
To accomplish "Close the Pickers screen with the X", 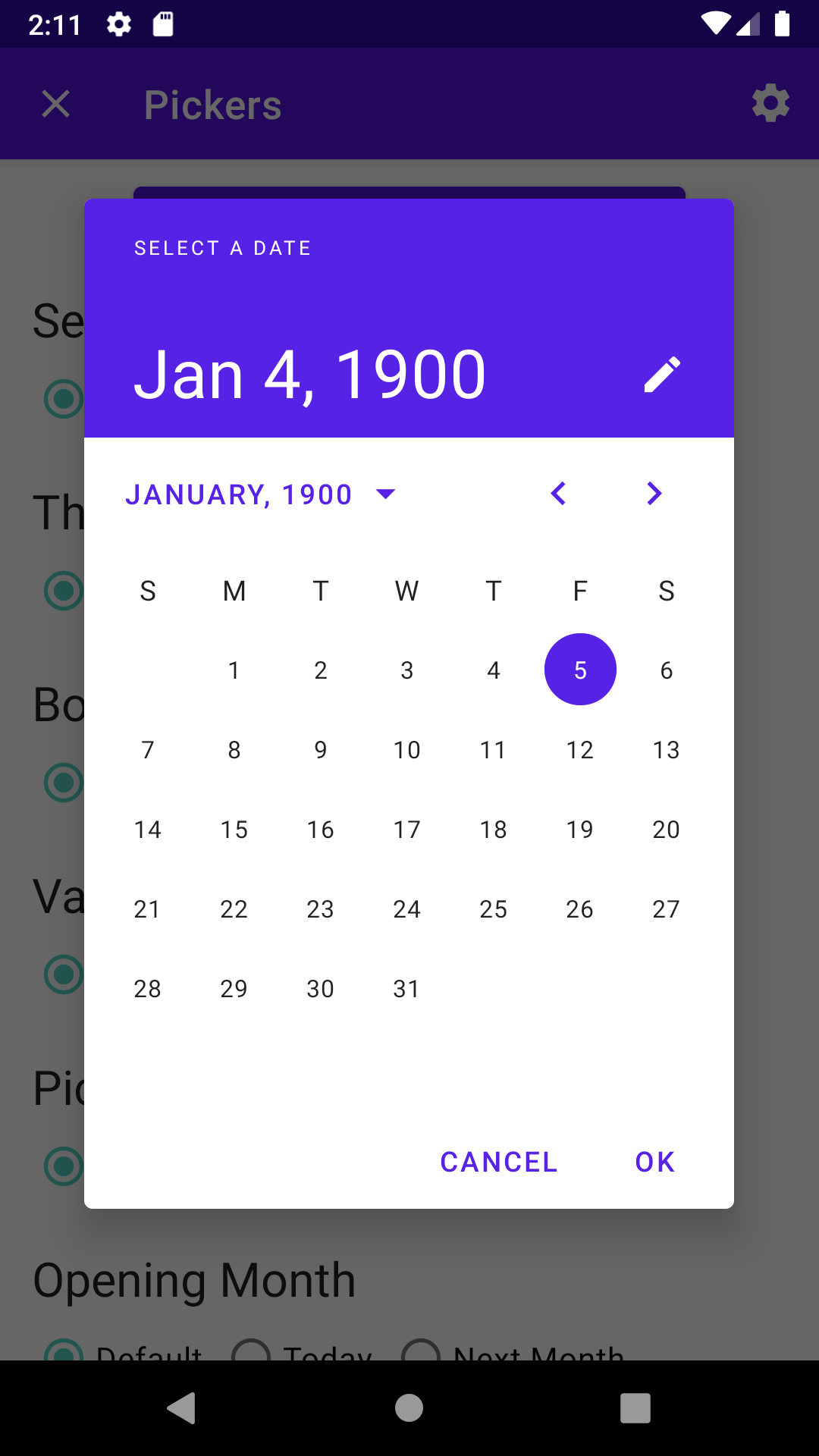I will [x=55, y=104].
